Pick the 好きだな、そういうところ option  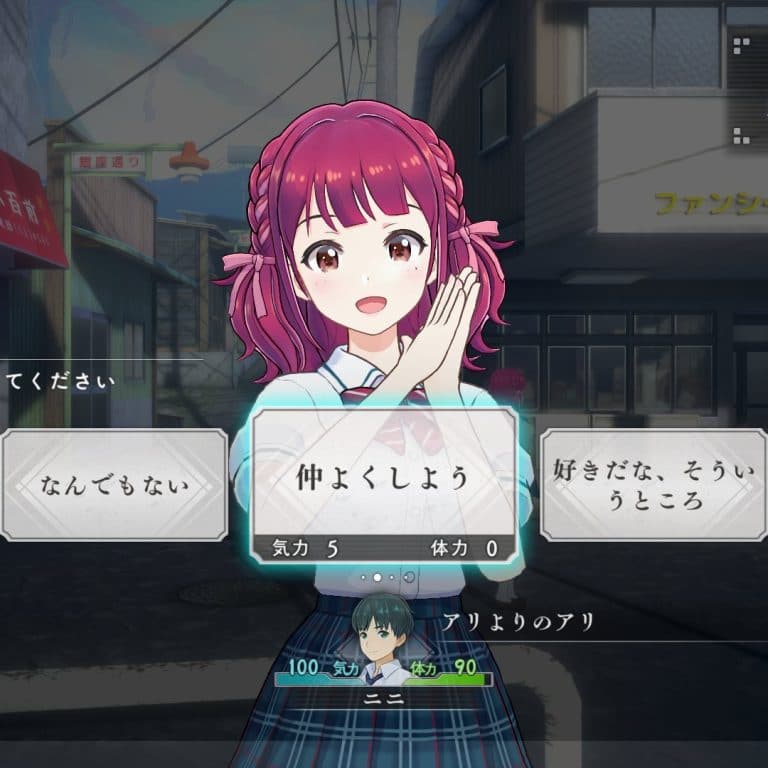pyautogui.click(x=653, y=484)
